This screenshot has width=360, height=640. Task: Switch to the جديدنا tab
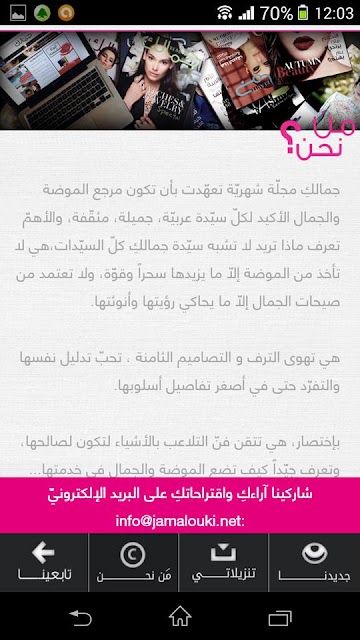click(x=314, y=562)
